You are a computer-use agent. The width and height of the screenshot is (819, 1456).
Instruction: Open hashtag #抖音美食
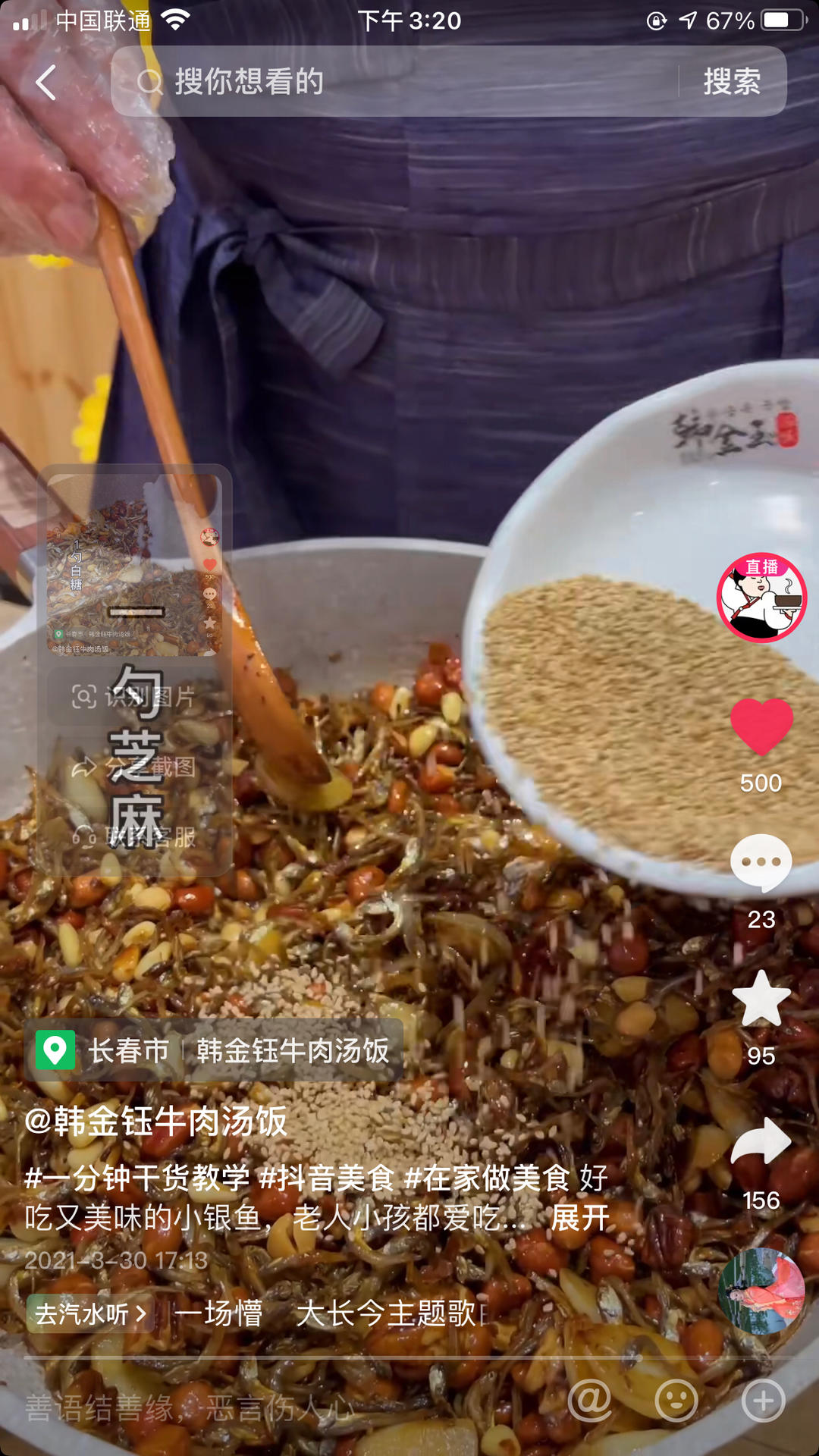pos(326,1178)
